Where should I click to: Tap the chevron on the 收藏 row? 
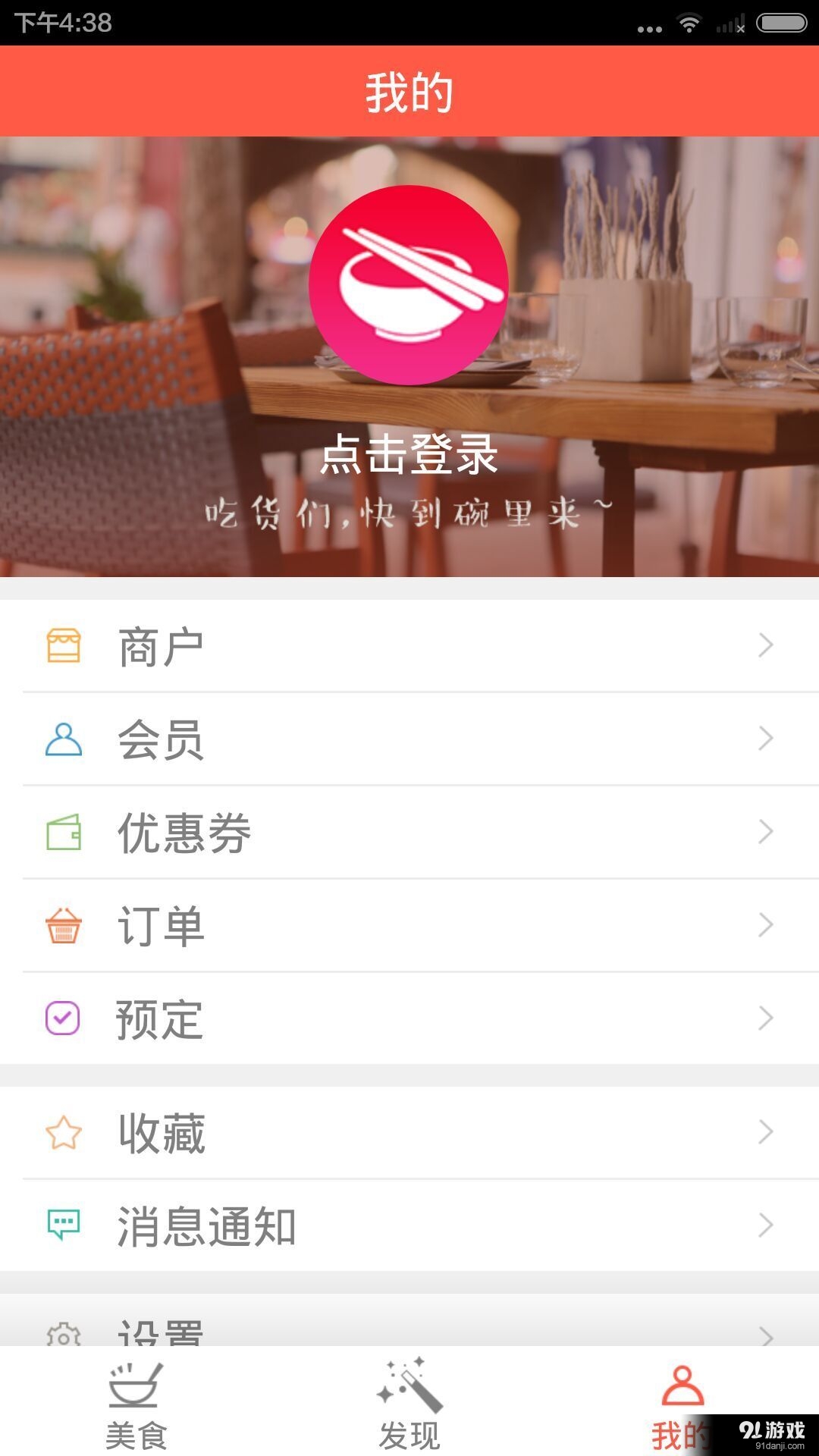tap(766, 1131)
